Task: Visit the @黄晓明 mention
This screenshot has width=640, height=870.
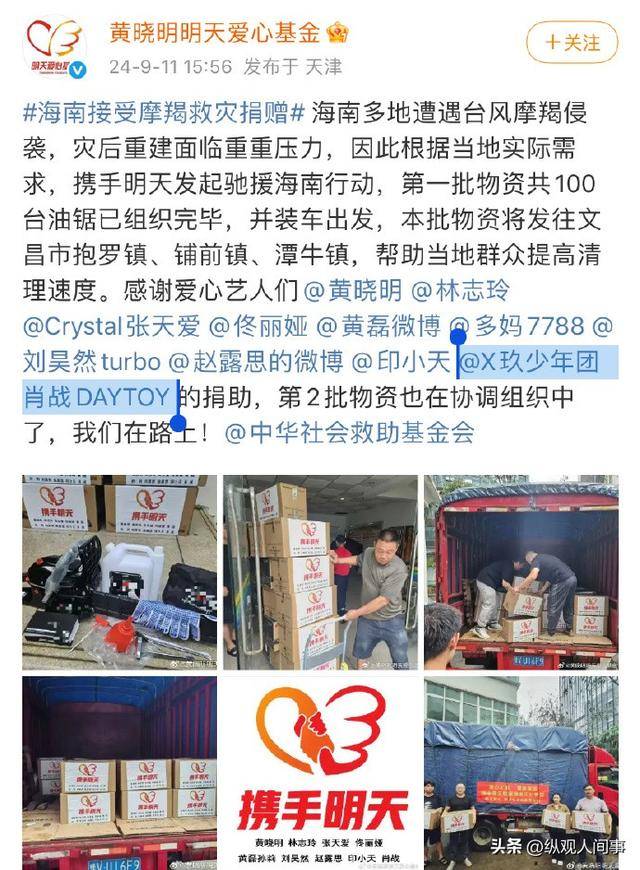Action: click(x=353, y=291)
